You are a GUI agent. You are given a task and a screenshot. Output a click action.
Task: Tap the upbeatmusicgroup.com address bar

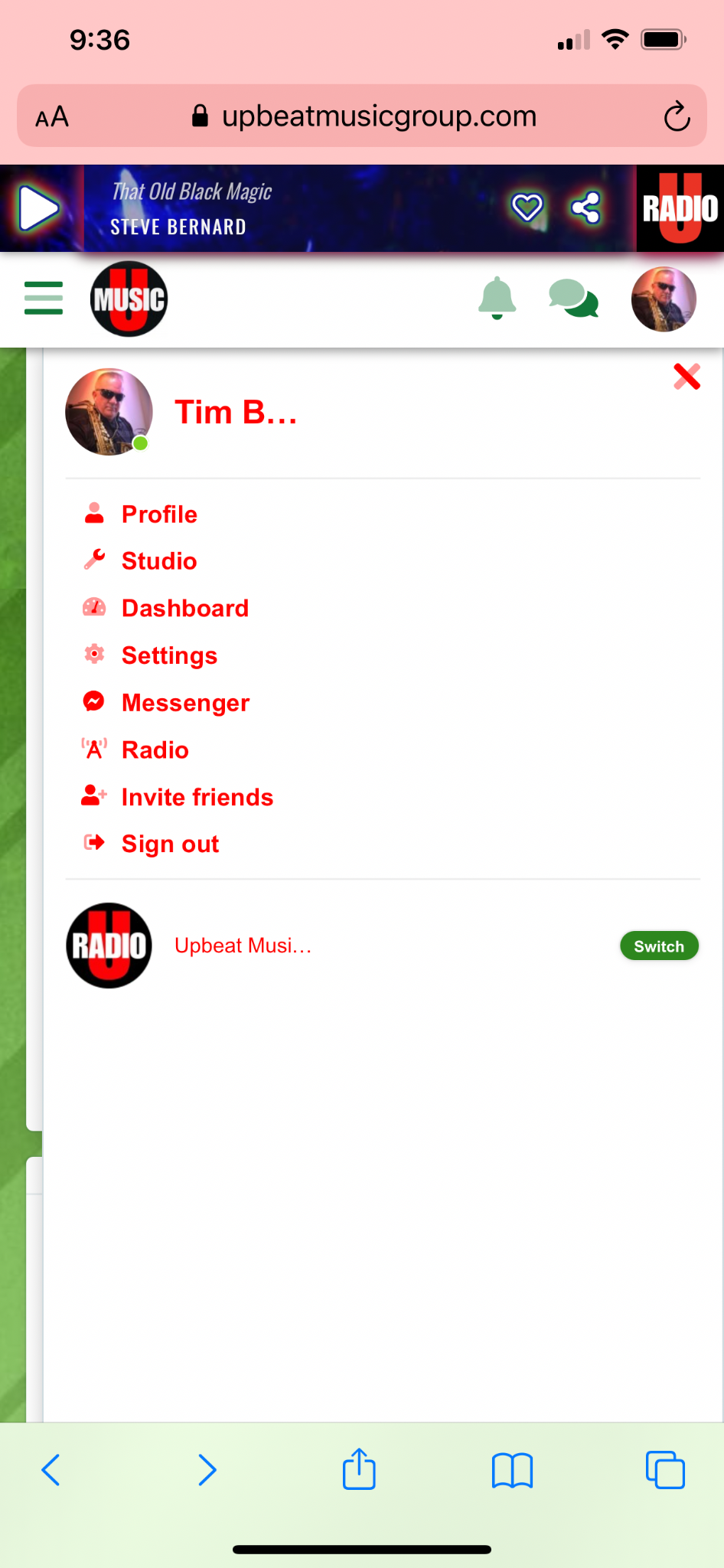pyautogui.click(x=362, y=116)
